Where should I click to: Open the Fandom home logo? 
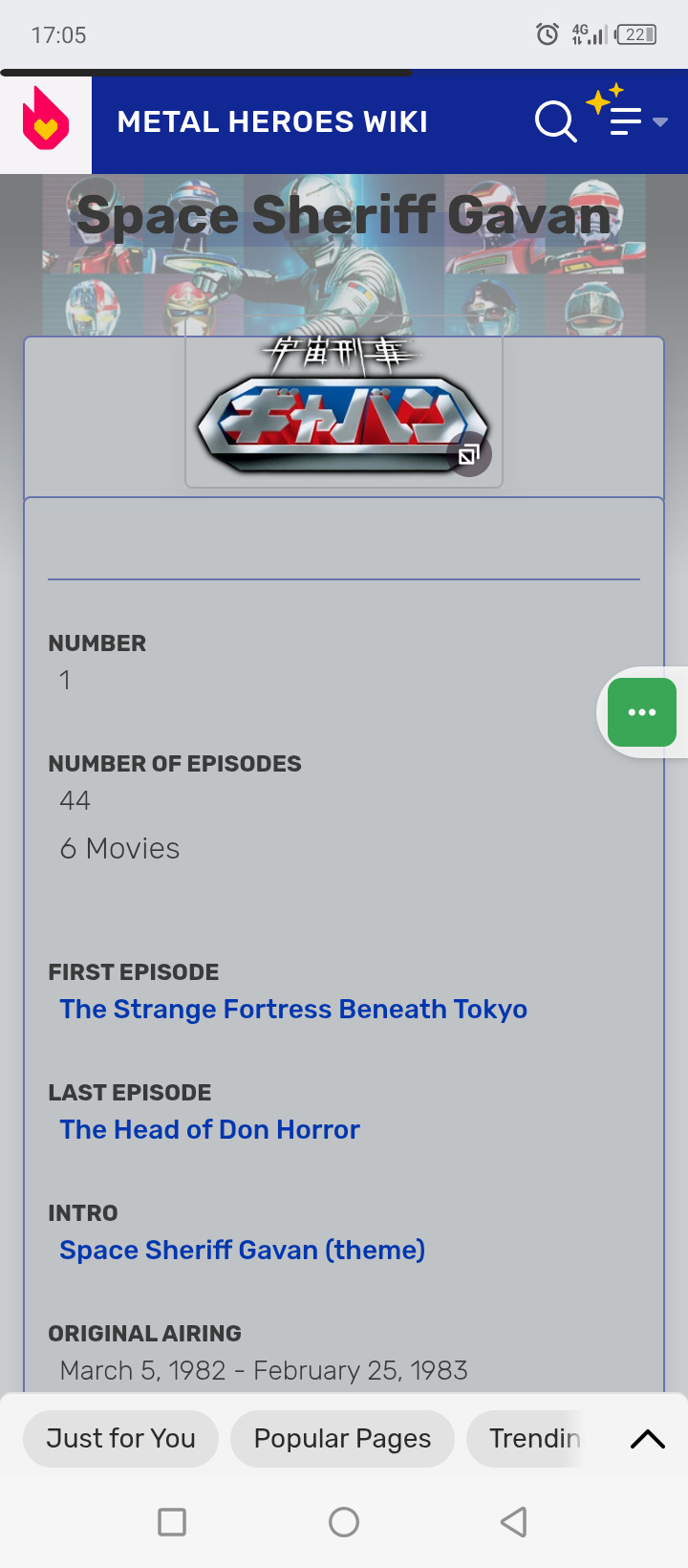click(x=46, y=121)
